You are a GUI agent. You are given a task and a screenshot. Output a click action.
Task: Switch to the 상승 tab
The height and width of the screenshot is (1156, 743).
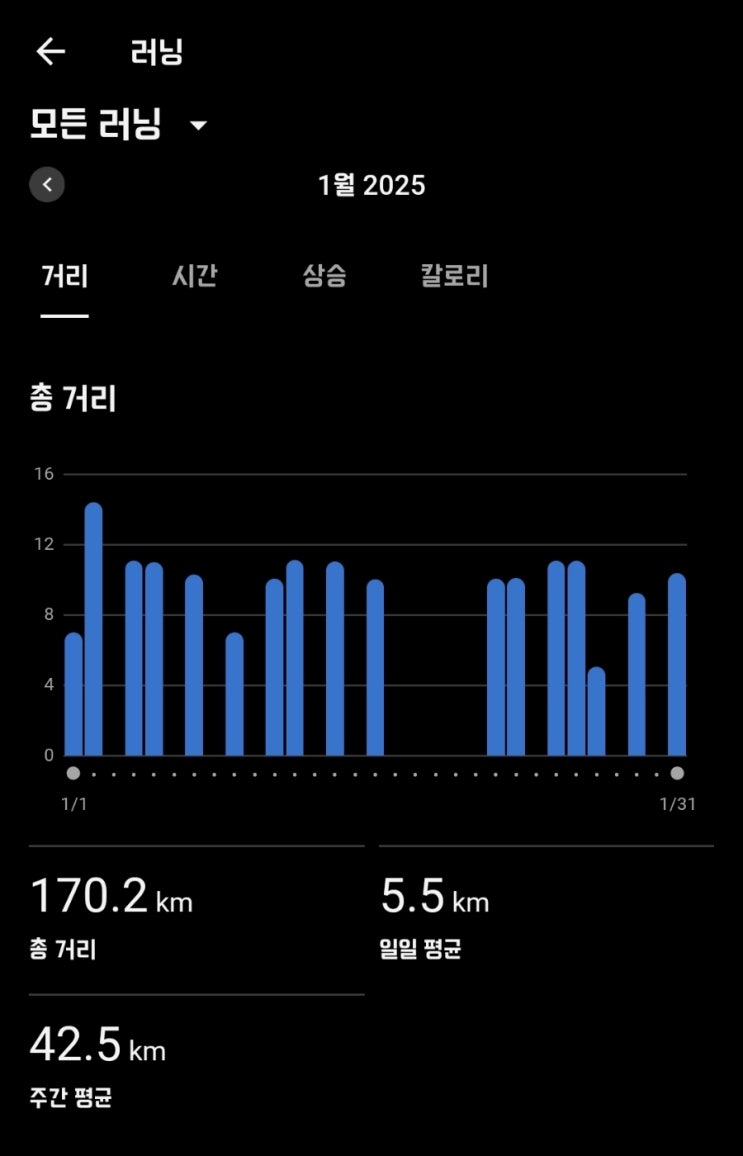tap(325, 276)
